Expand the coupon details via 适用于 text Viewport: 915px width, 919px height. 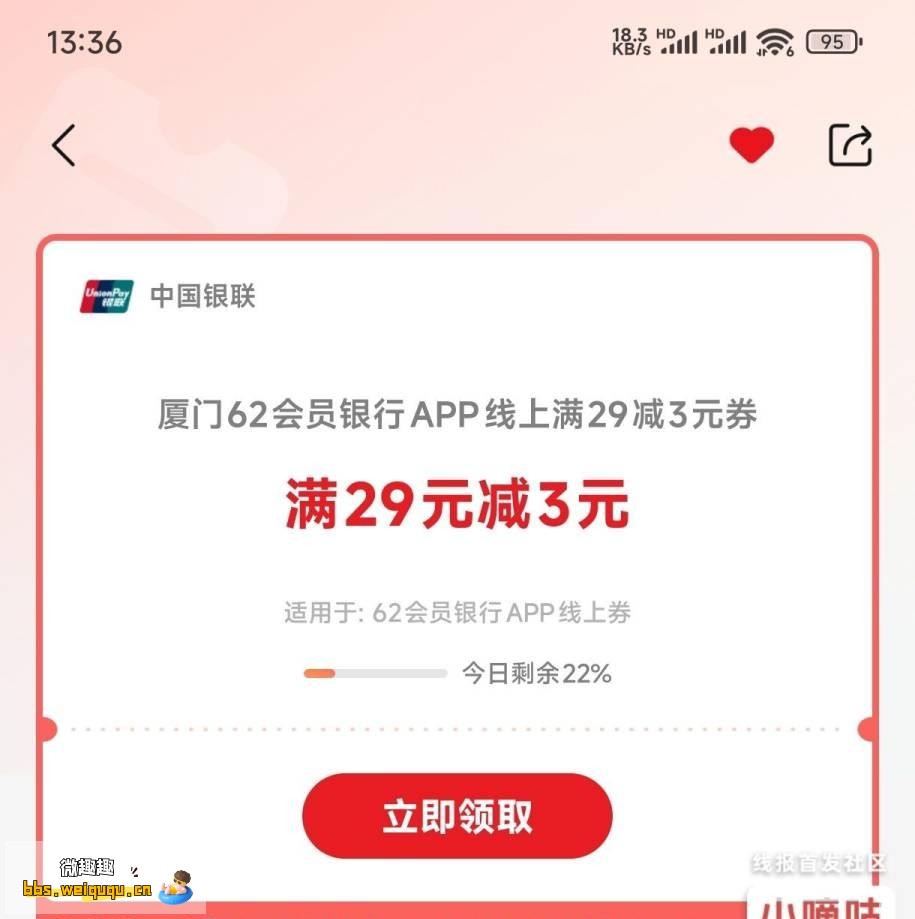pos(456,612)
